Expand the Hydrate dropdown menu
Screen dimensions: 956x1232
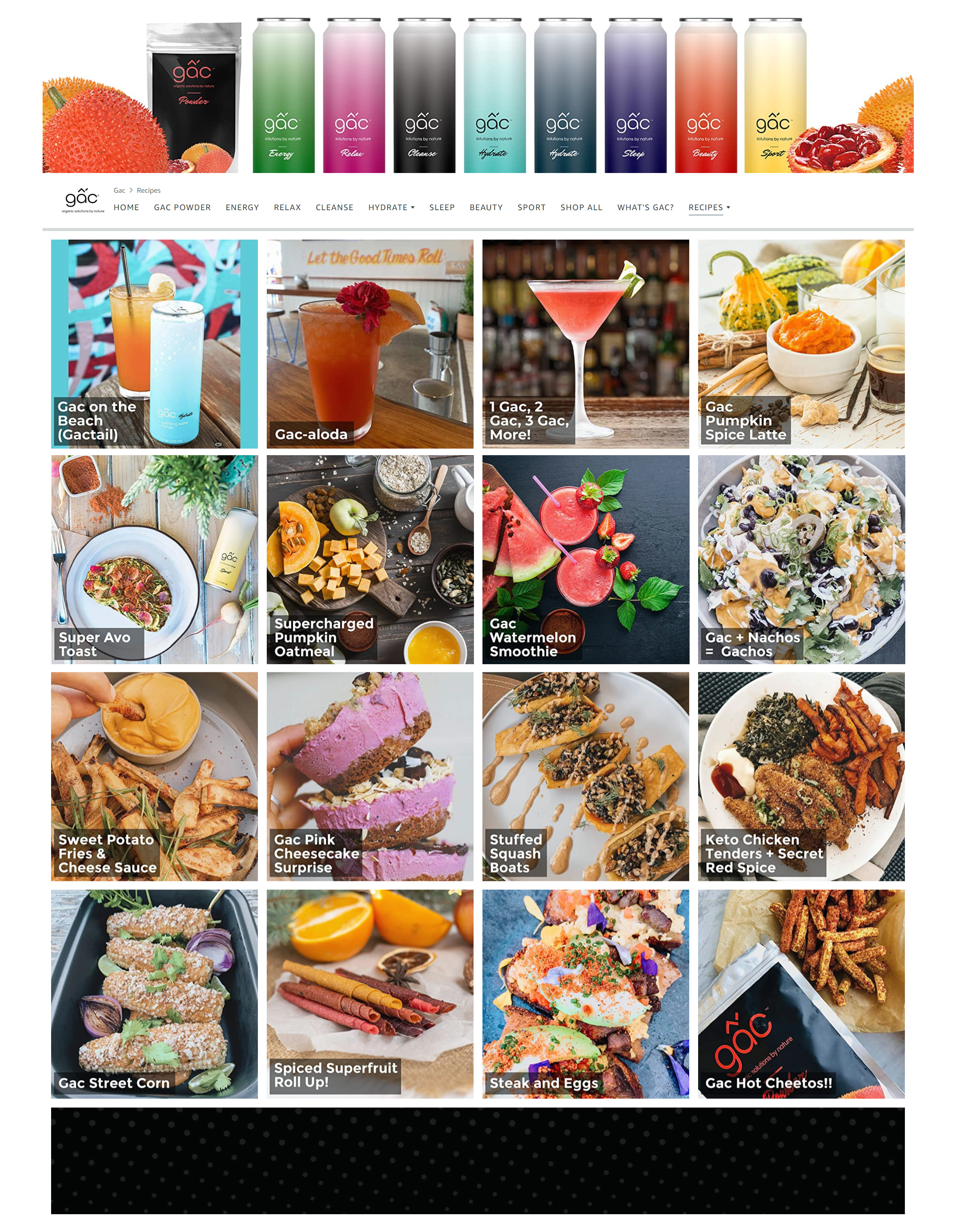(391, 207)
